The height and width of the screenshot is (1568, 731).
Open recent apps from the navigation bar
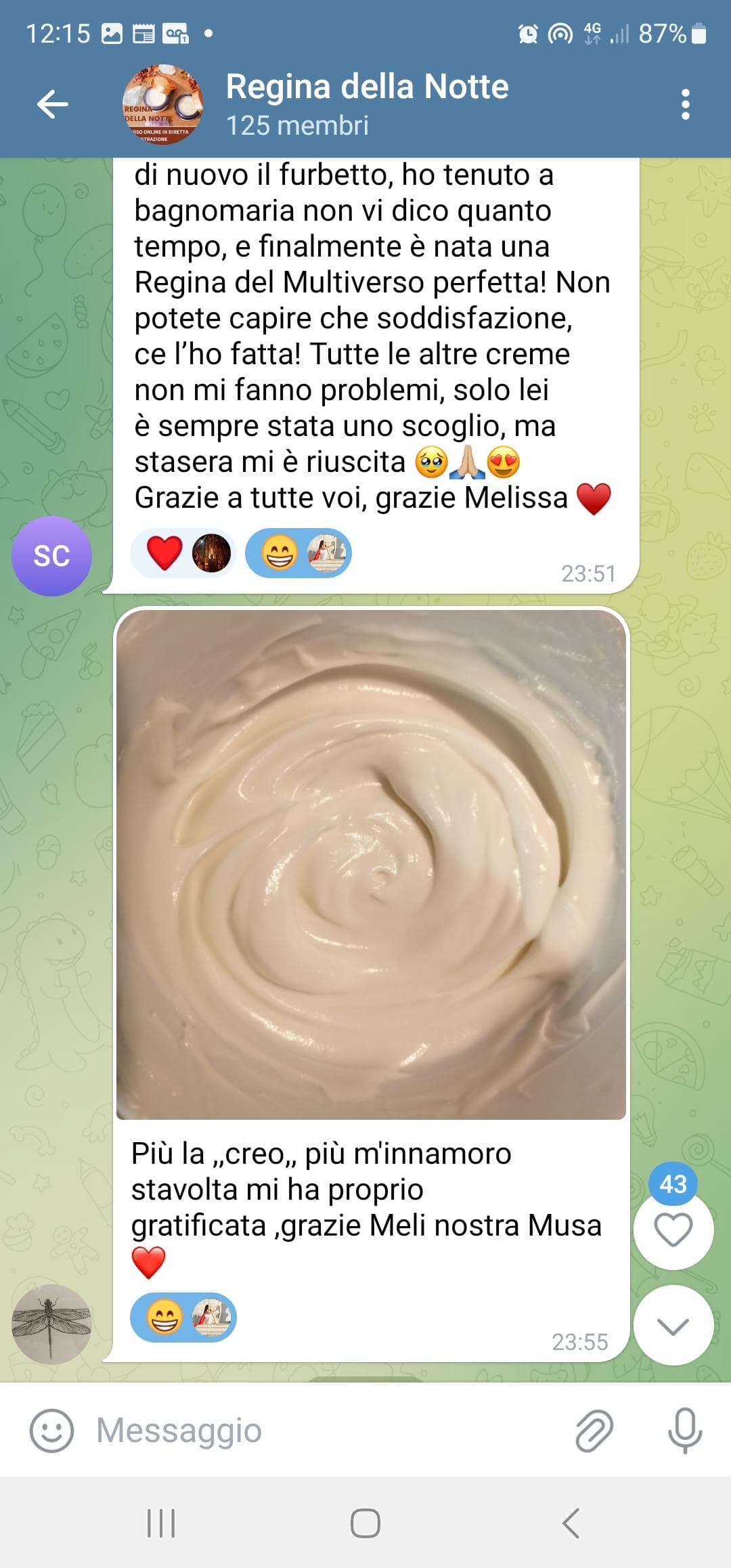click(x=161, y=1523)
